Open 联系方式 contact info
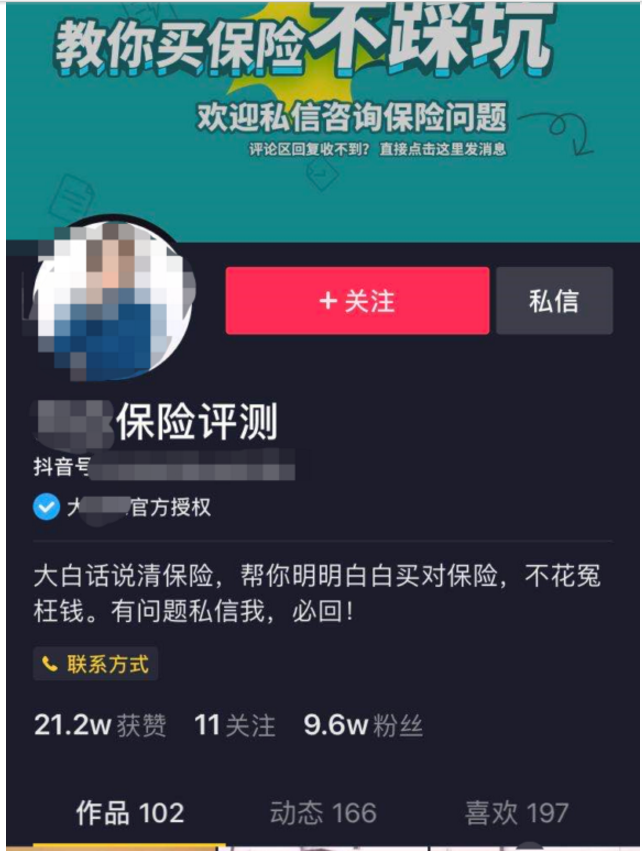 click(96, 664)
